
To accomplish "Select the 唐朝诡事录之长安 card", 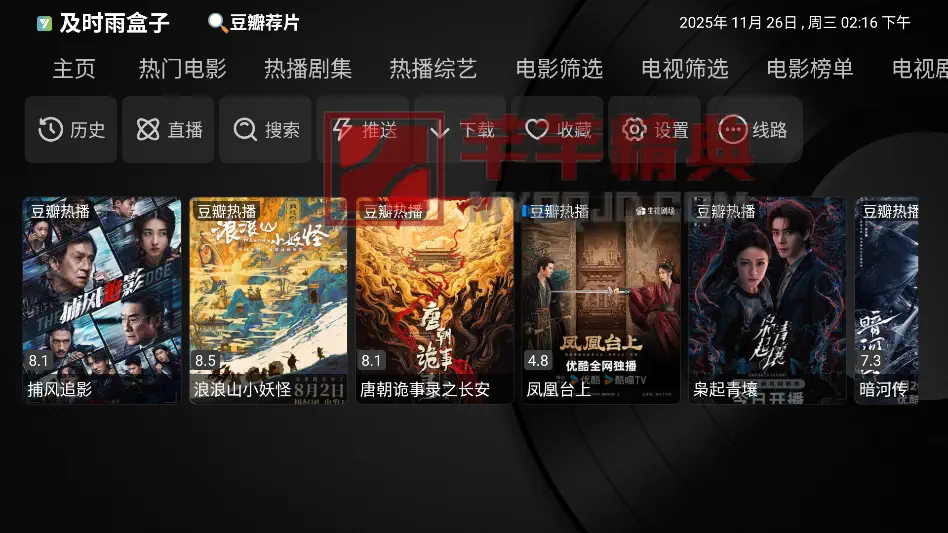I will coord(435,300).
